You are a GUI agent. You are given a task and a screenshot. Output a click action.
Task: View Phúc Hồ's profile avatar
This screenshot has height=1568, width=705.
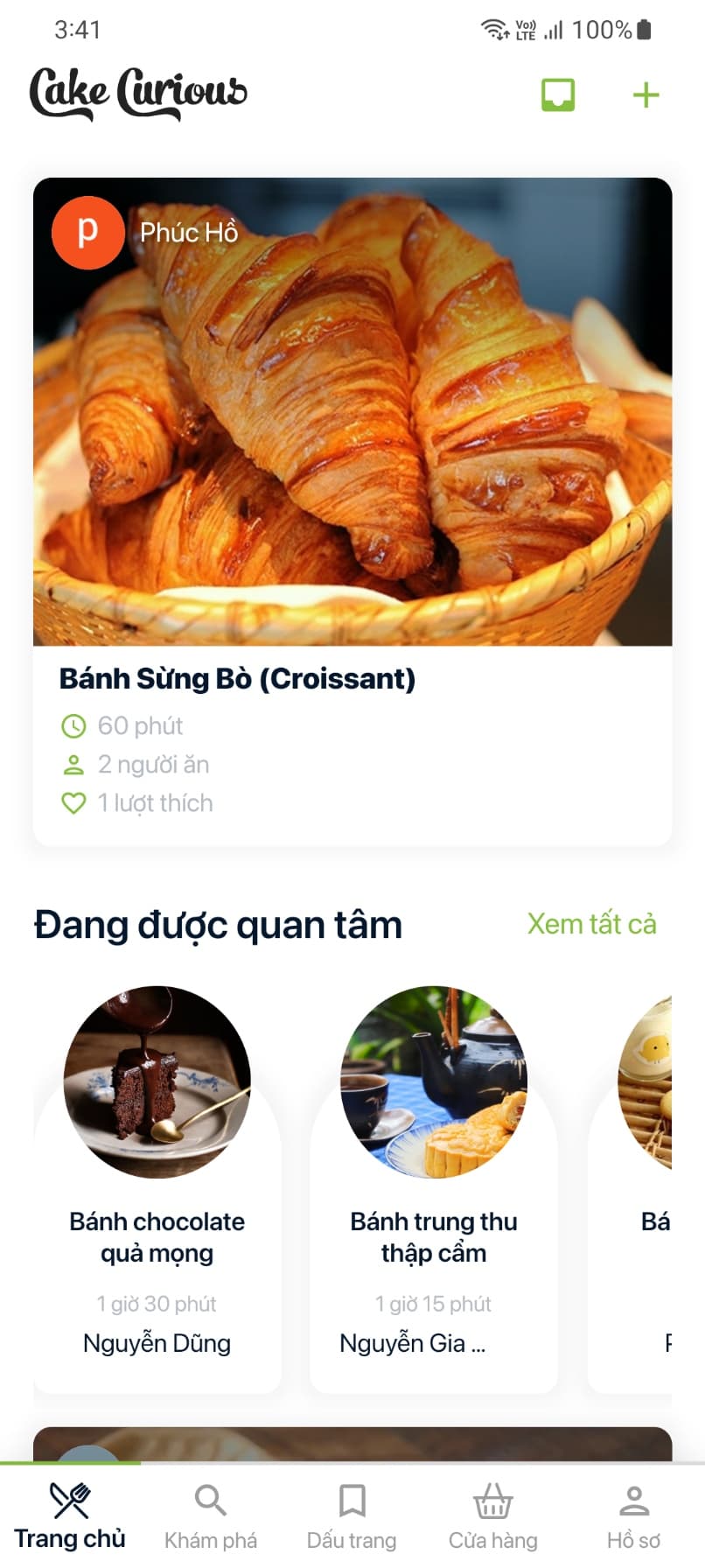87,232
